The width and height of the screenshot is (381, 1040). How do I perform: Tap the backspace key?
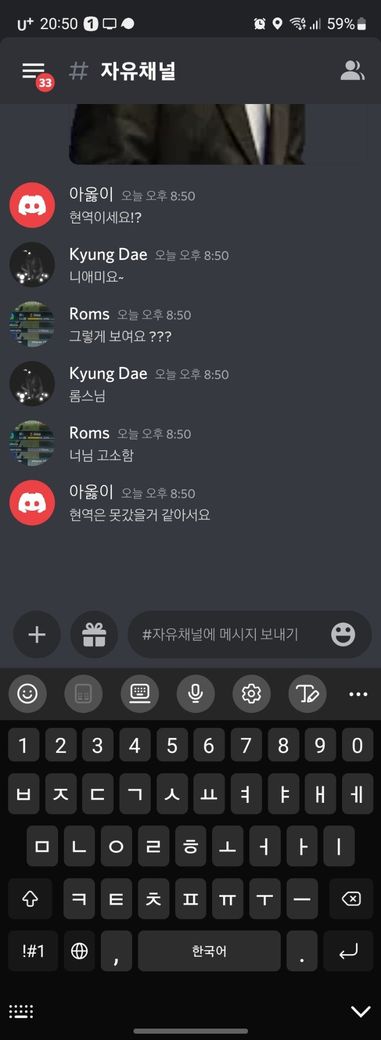pyautogui.click(x=350, y=899)
